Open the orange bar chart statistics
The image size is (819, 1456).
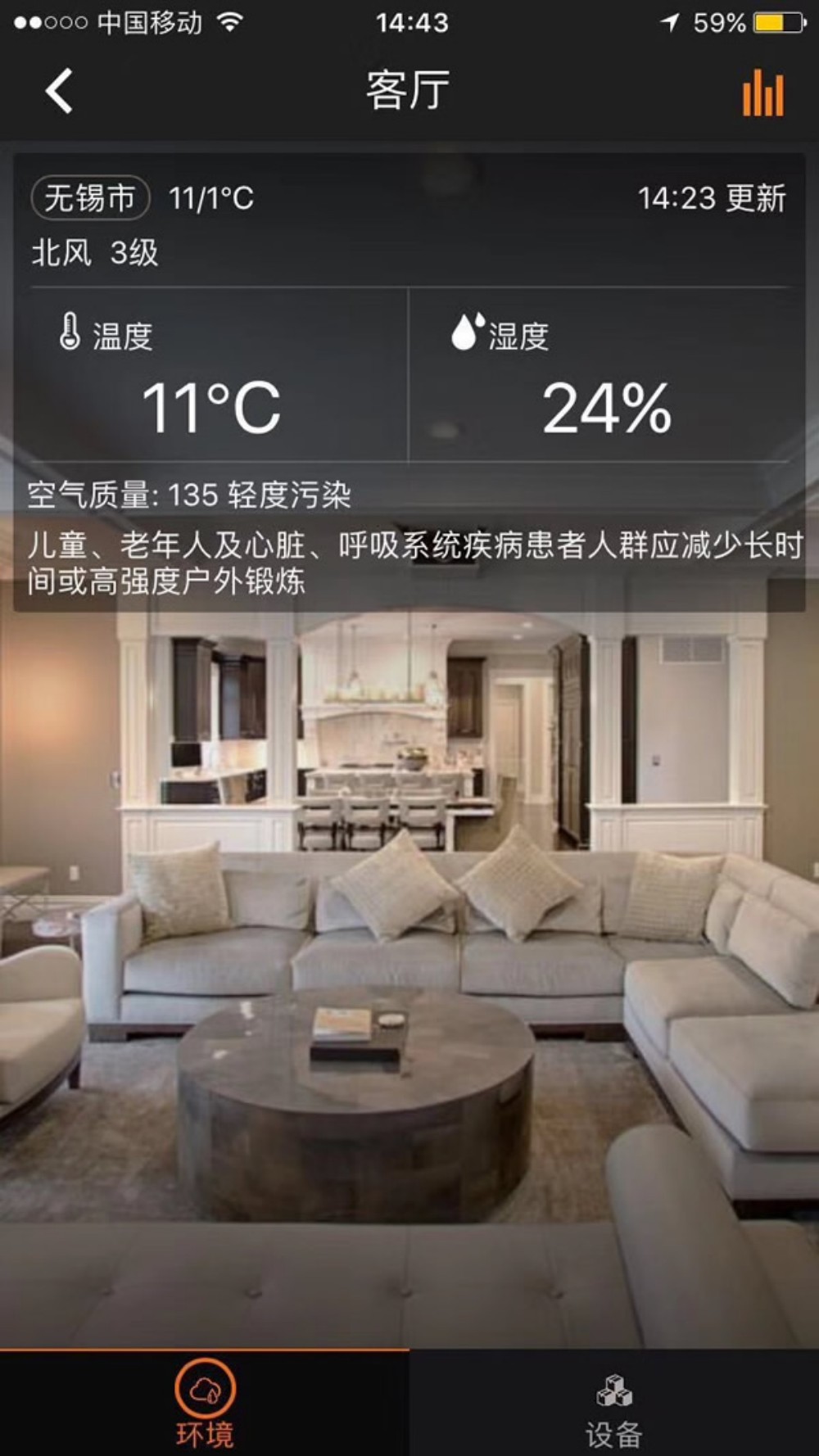[x=762, y=92]
